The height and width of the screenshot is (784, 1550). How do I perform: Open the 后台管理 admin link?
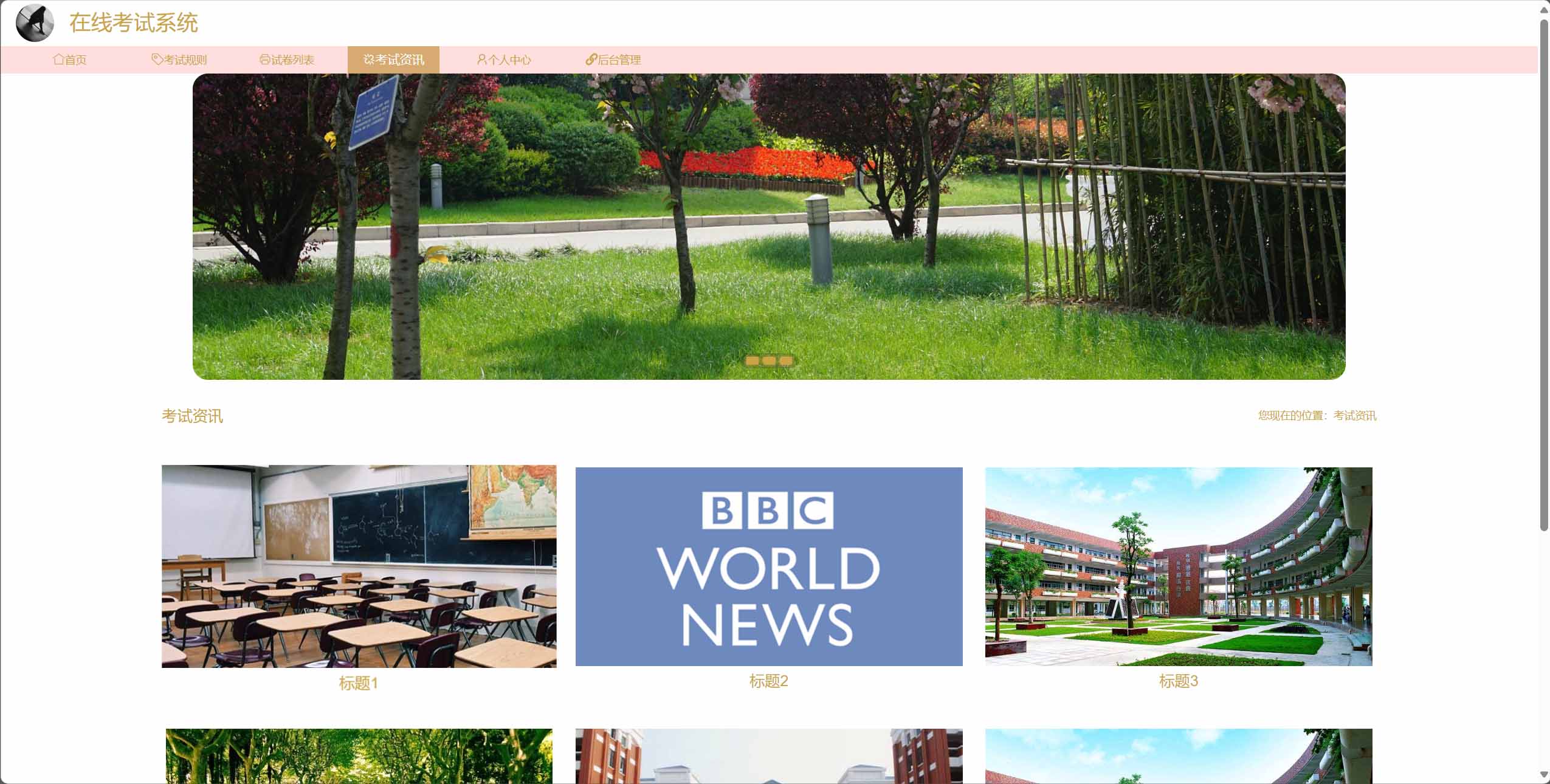click(613, 60)
